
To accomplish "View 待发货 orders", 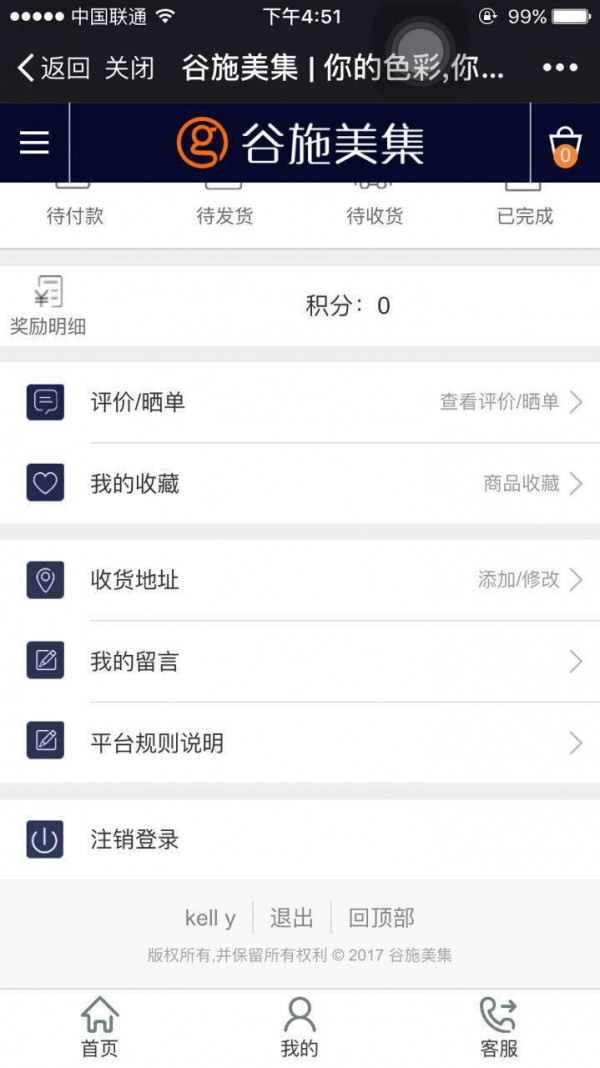I will [225, 205].
